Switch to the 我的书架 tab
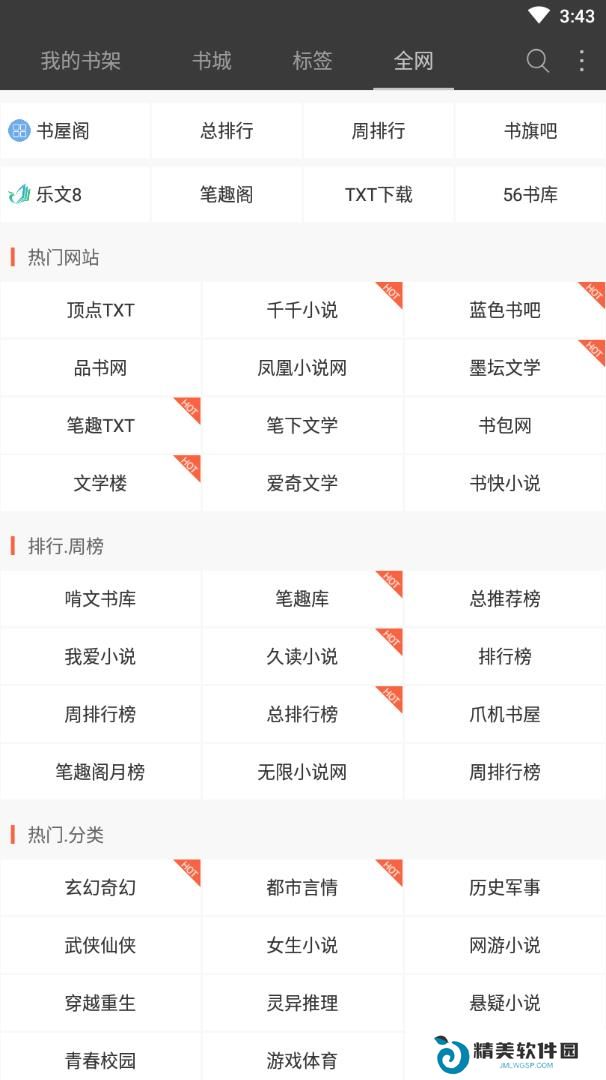This screenshot has width=606, height=1080. pos(81,61)
